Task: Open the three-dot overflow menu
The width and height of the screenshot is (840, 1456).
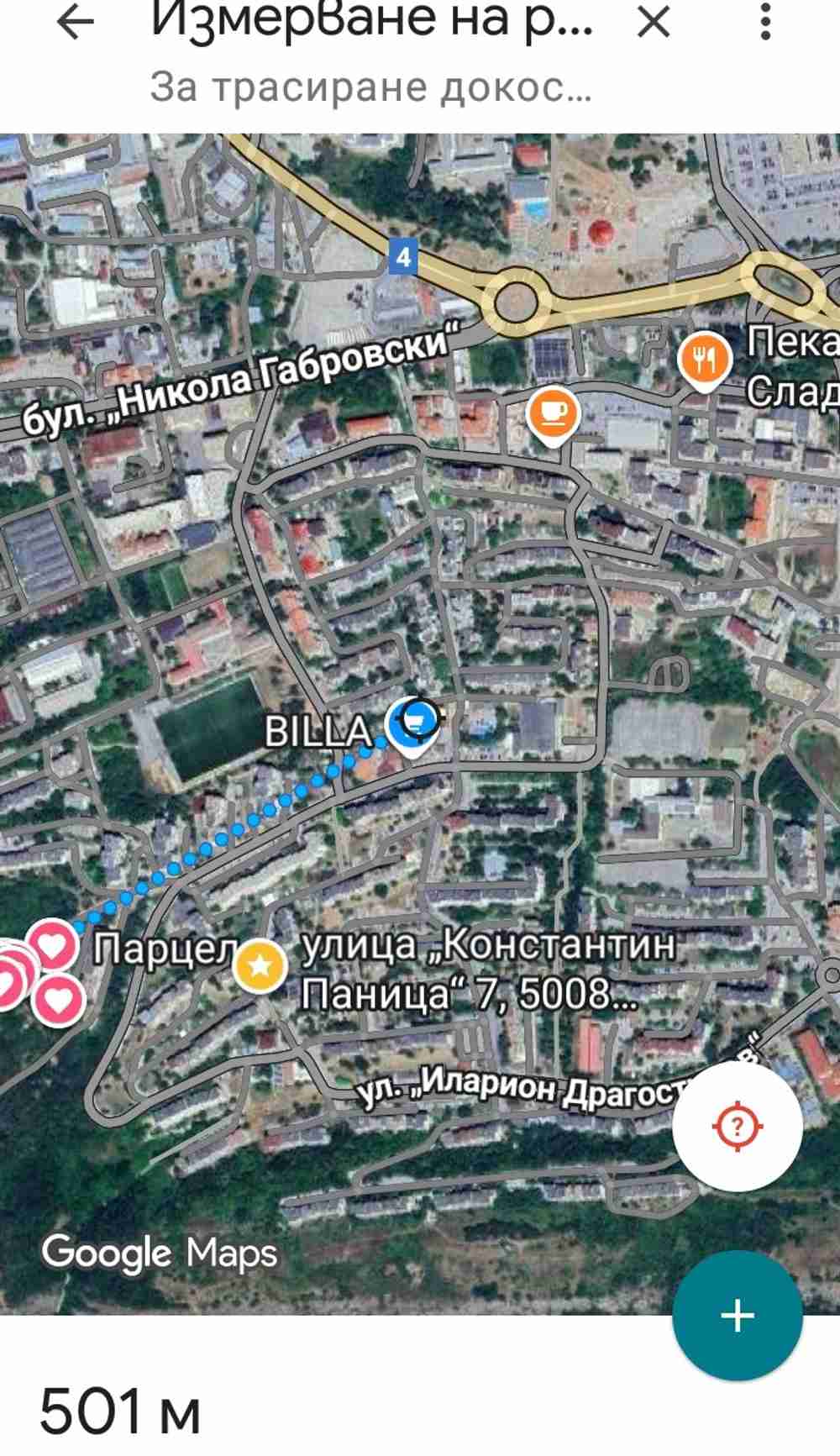Action: [764, 23]
